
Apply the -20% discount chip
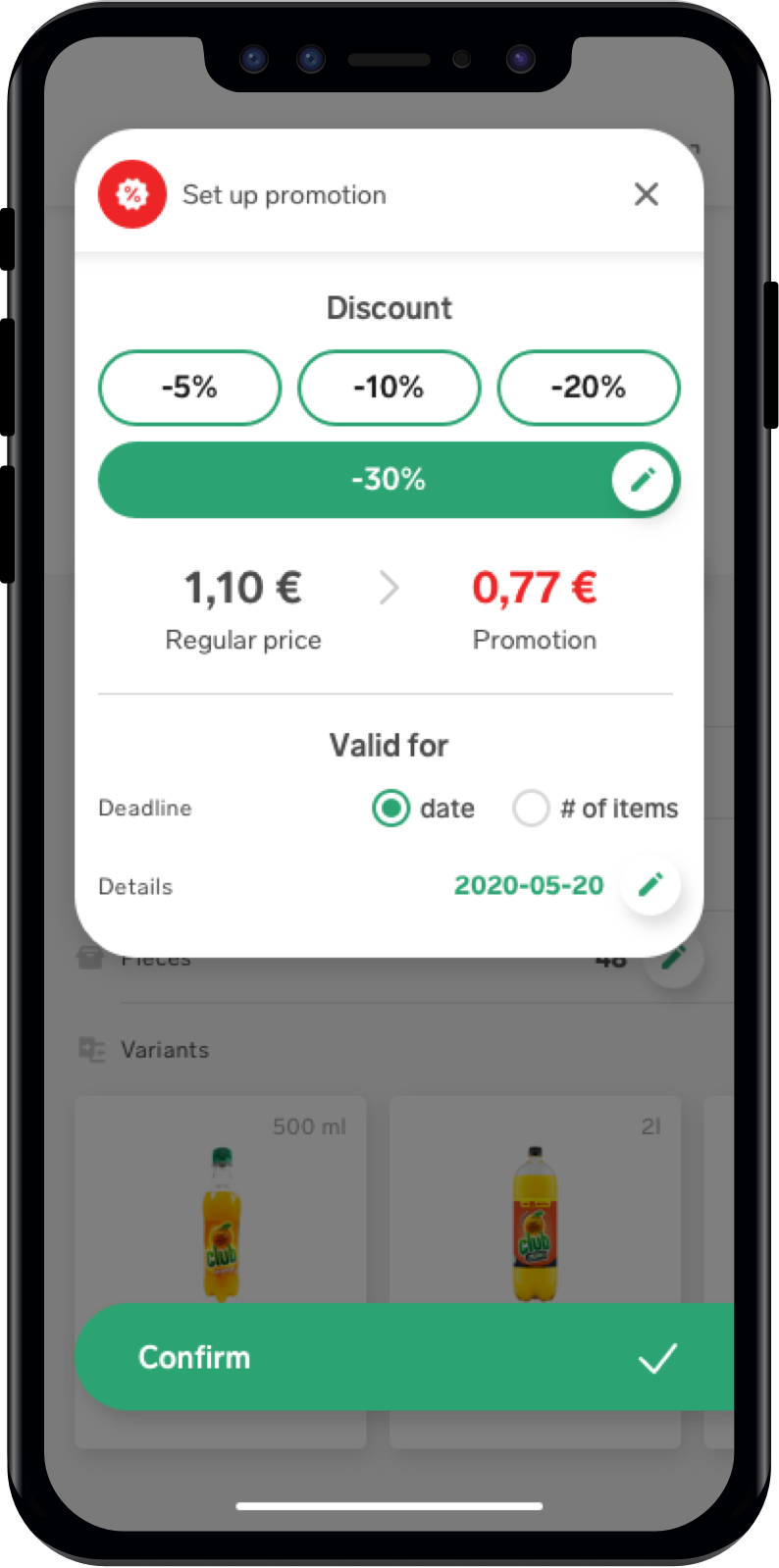click(x=588, y=388)
